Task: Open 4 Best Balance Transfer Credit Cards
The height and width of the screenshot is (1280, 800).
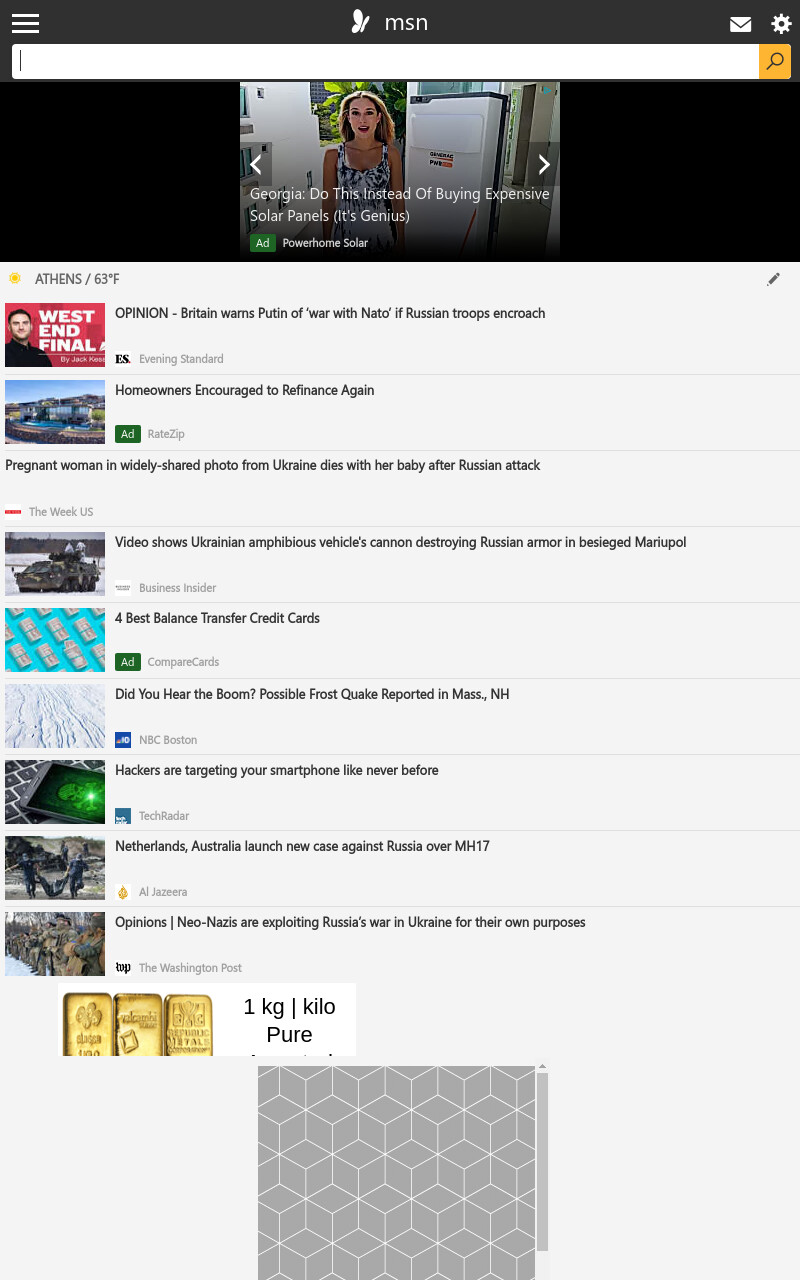Action: 400,640
